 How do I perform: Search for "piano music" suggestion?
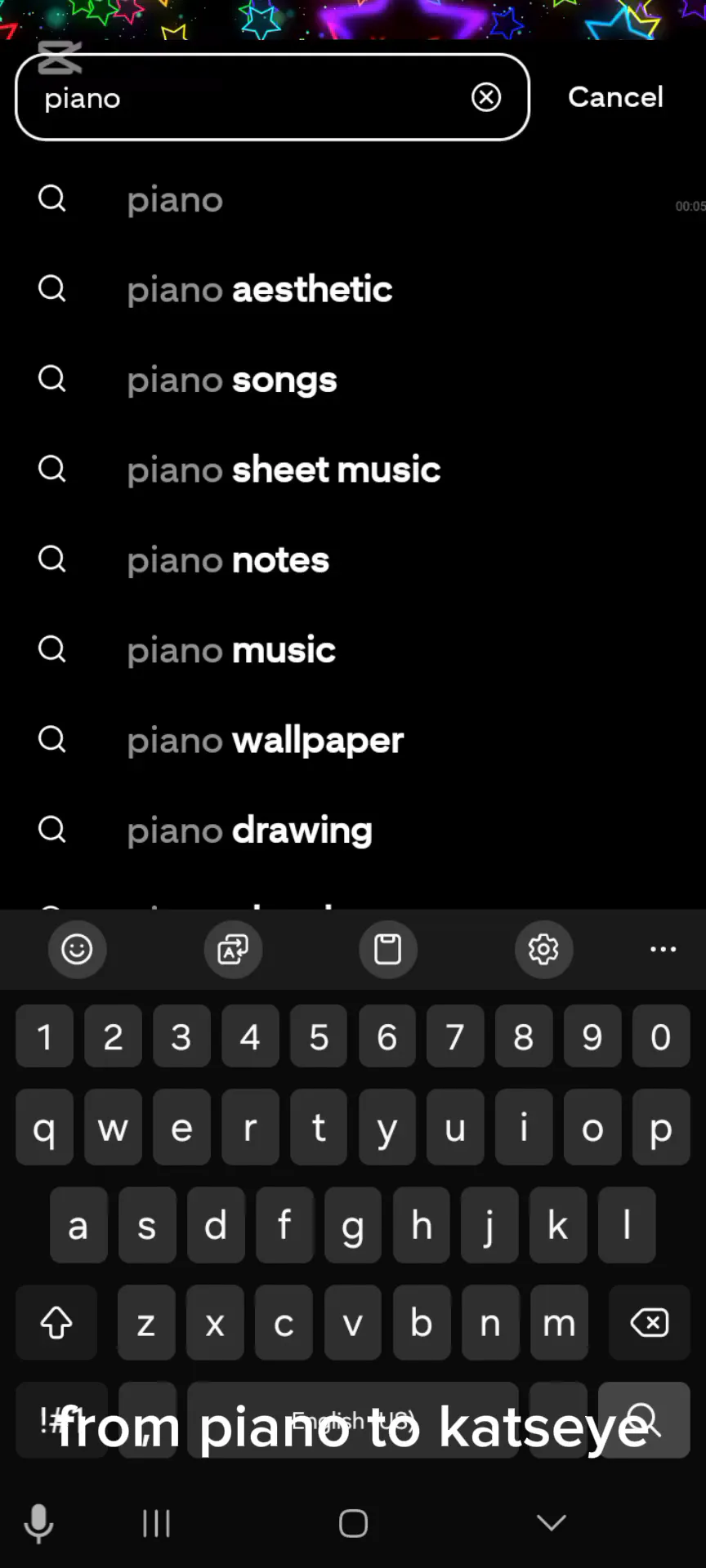click(231, 650)
